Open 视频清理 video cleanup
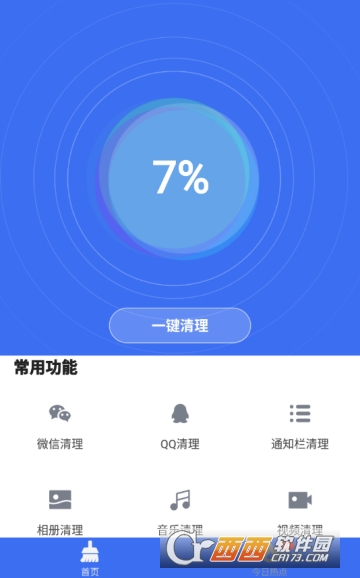Image resolution: width=360 pixels, height=578 pixels. (x=300, y=513)
